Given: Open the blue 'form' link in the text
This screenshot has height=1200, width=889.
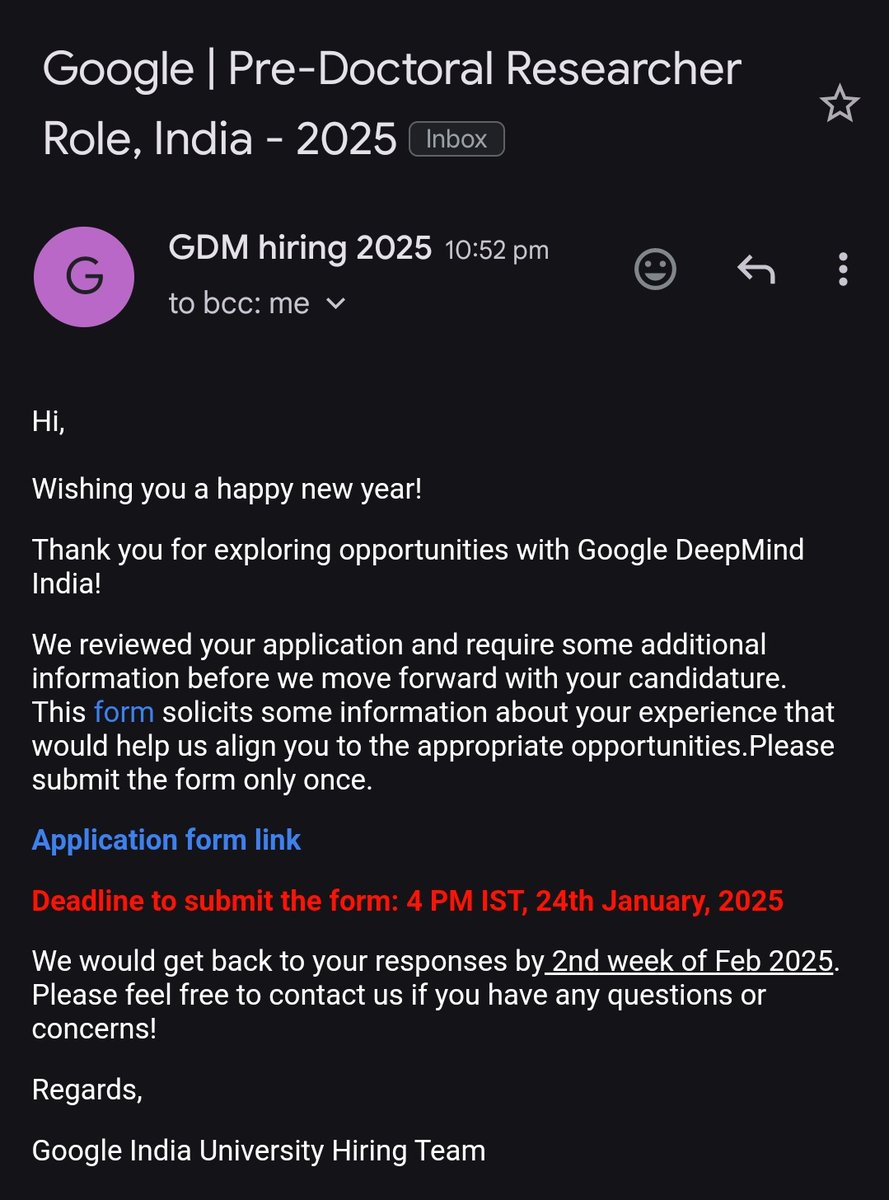Looking at the screenshot, I should coord(124,713).
